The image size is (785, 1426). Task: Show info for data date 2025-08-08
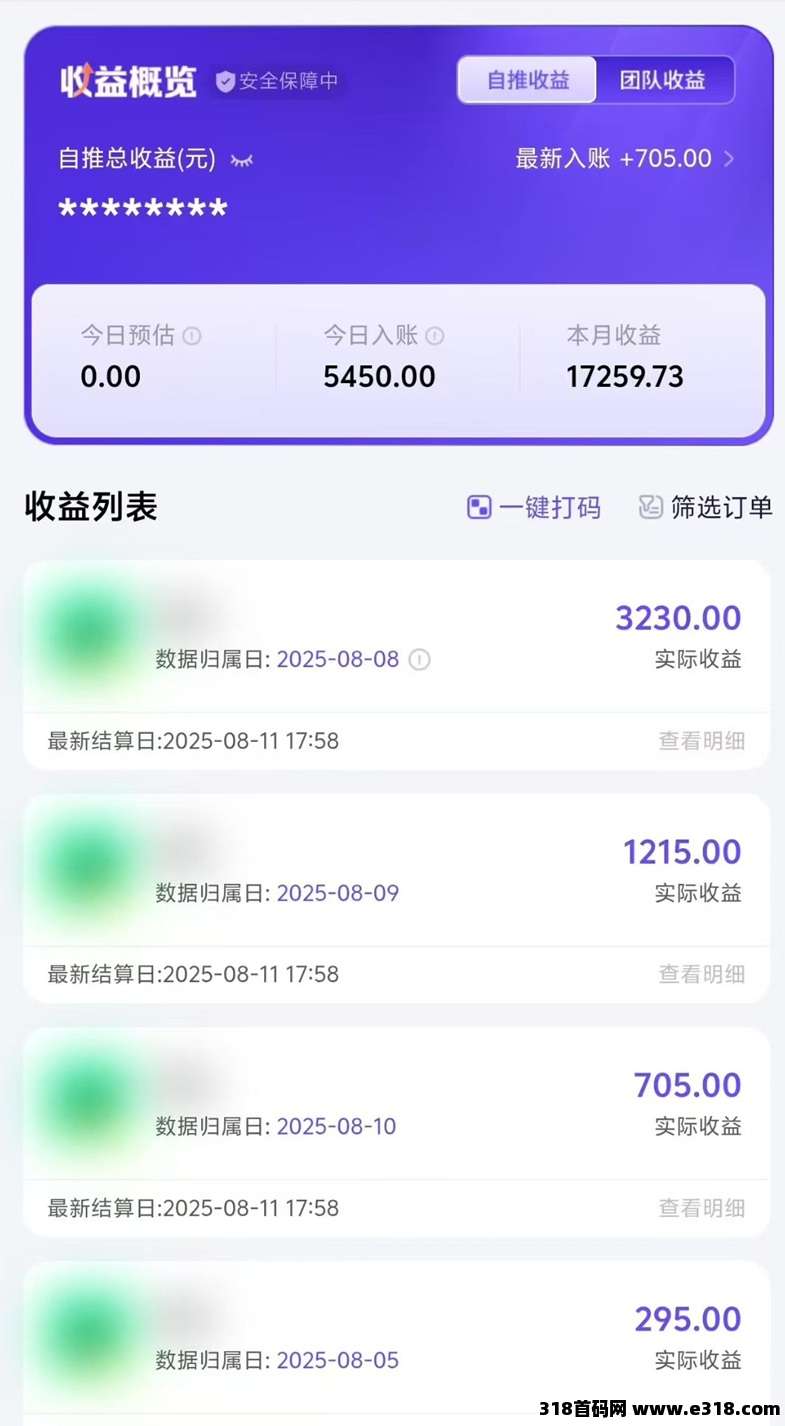click(x=420, y=660)
